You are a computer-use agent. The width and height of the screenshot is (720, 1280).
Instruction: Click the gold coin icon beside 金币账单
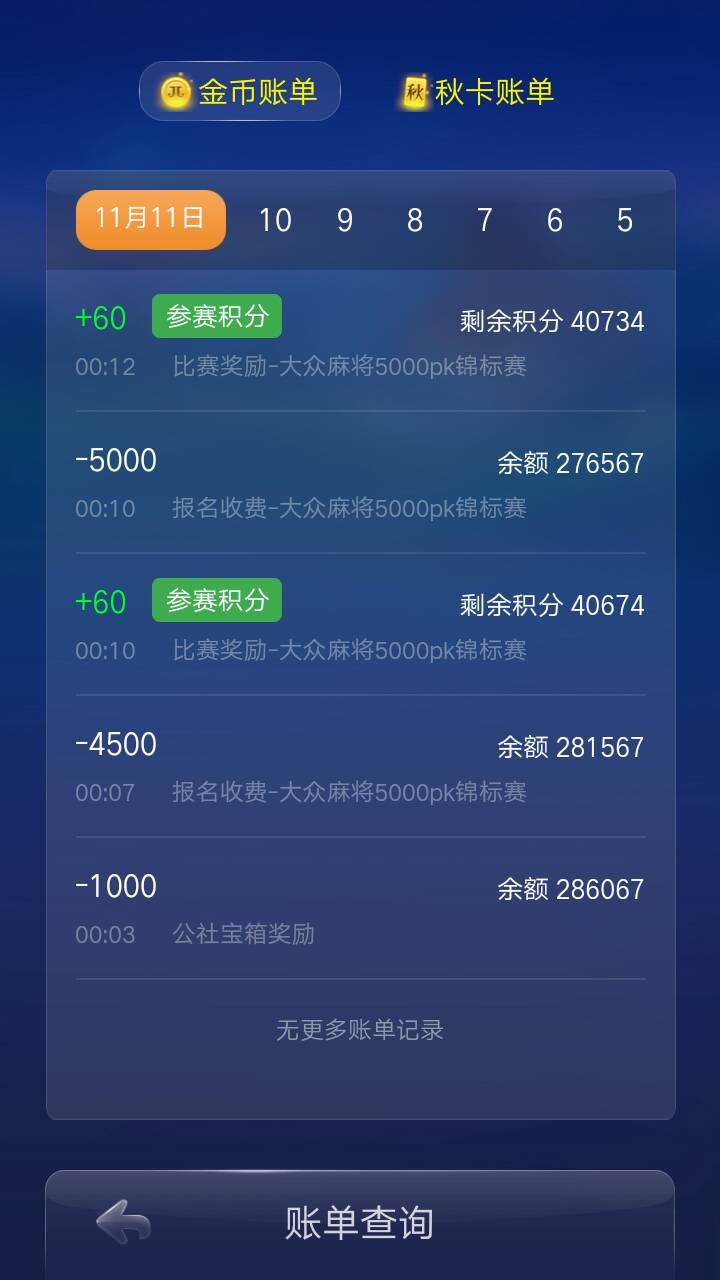[176, 91]
